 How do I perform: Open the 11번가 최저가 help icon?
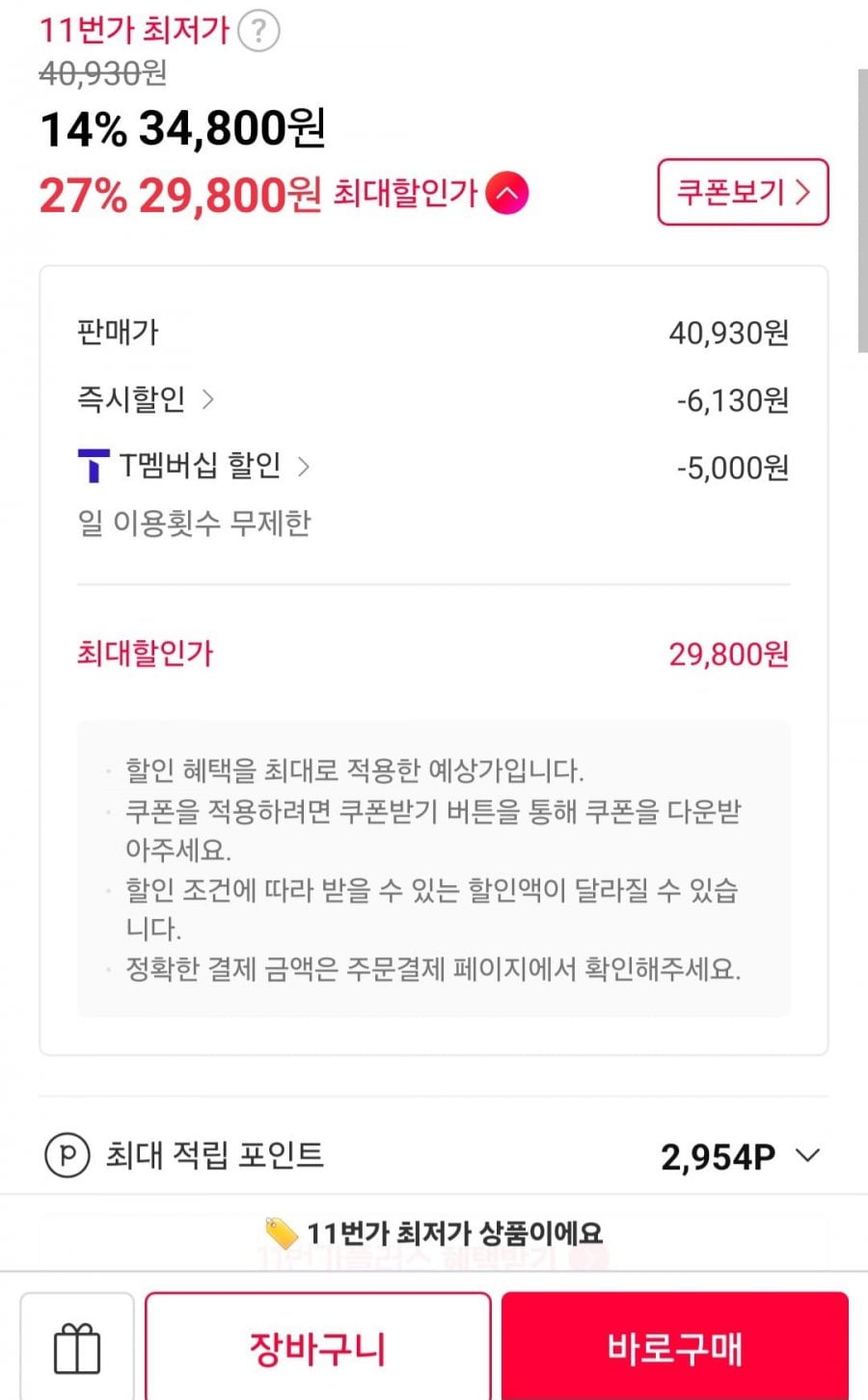pos(258,31)
